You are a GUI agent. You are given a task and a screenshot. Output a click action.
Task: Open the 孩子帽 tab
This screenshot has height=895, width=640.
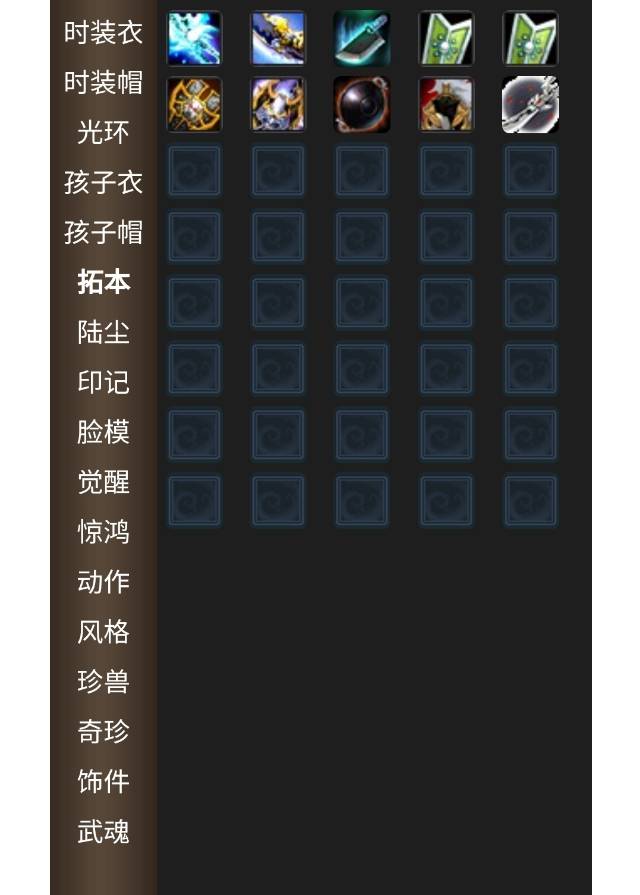[103, 233]
